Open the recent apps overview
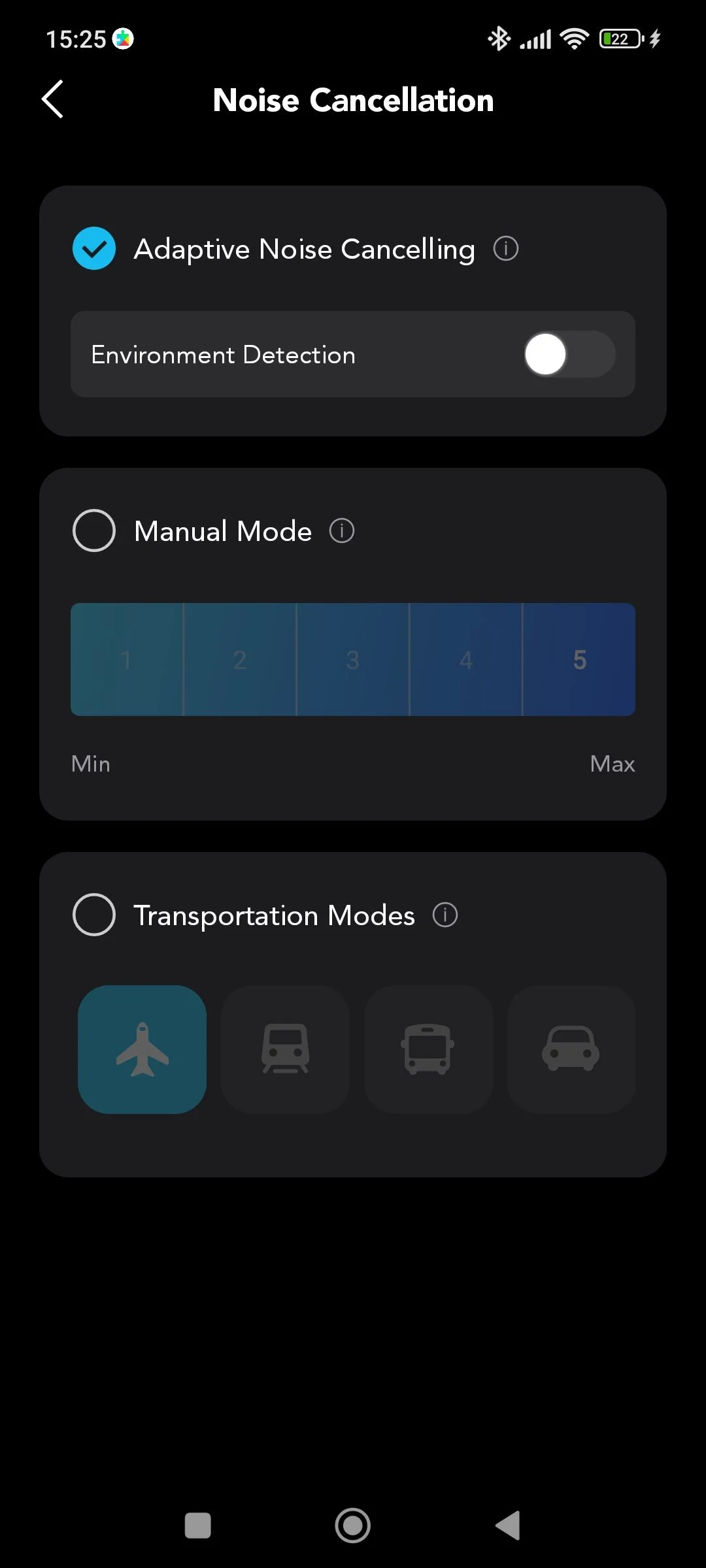Screen dimensions: 706x1568 [198, 1526]
